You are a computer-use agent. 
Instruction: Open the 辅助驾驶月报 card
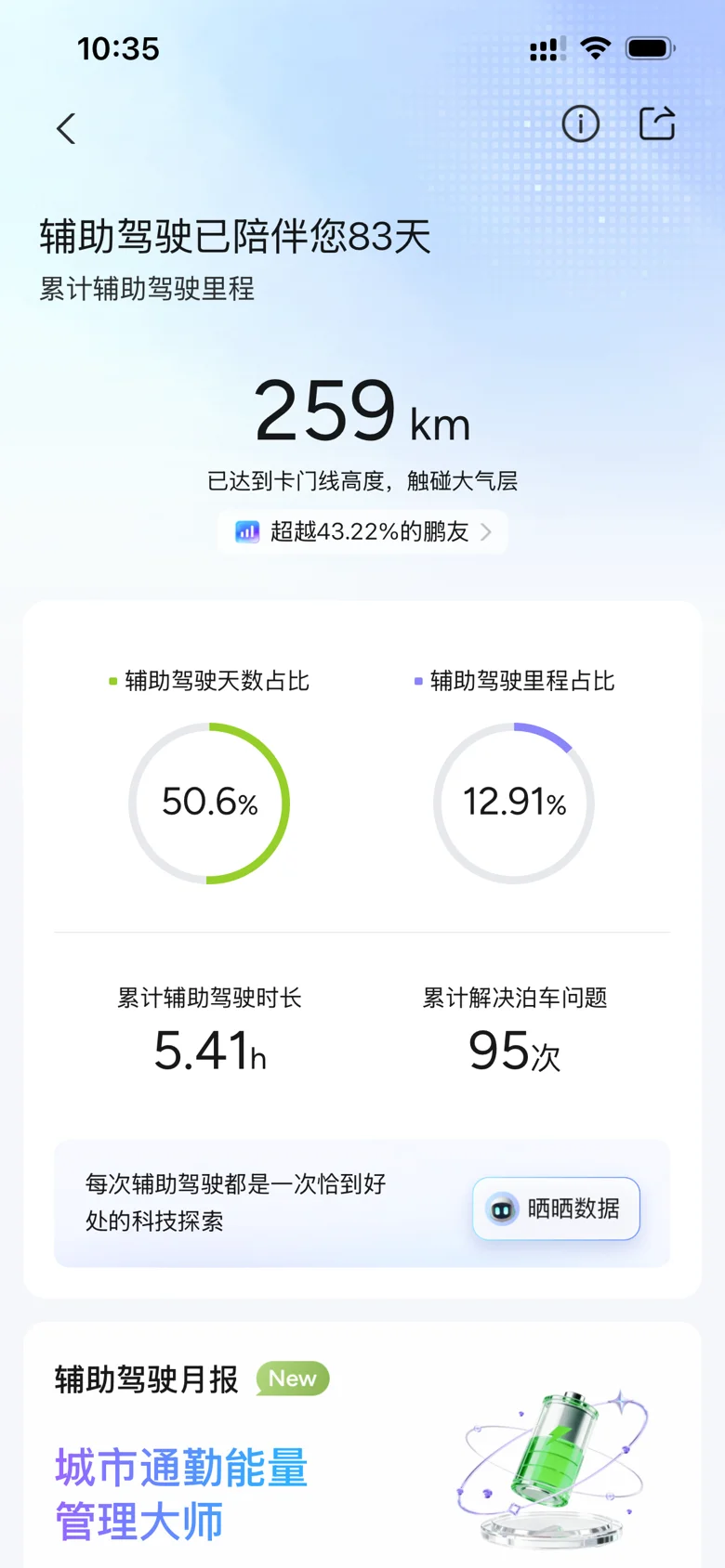362,1444
